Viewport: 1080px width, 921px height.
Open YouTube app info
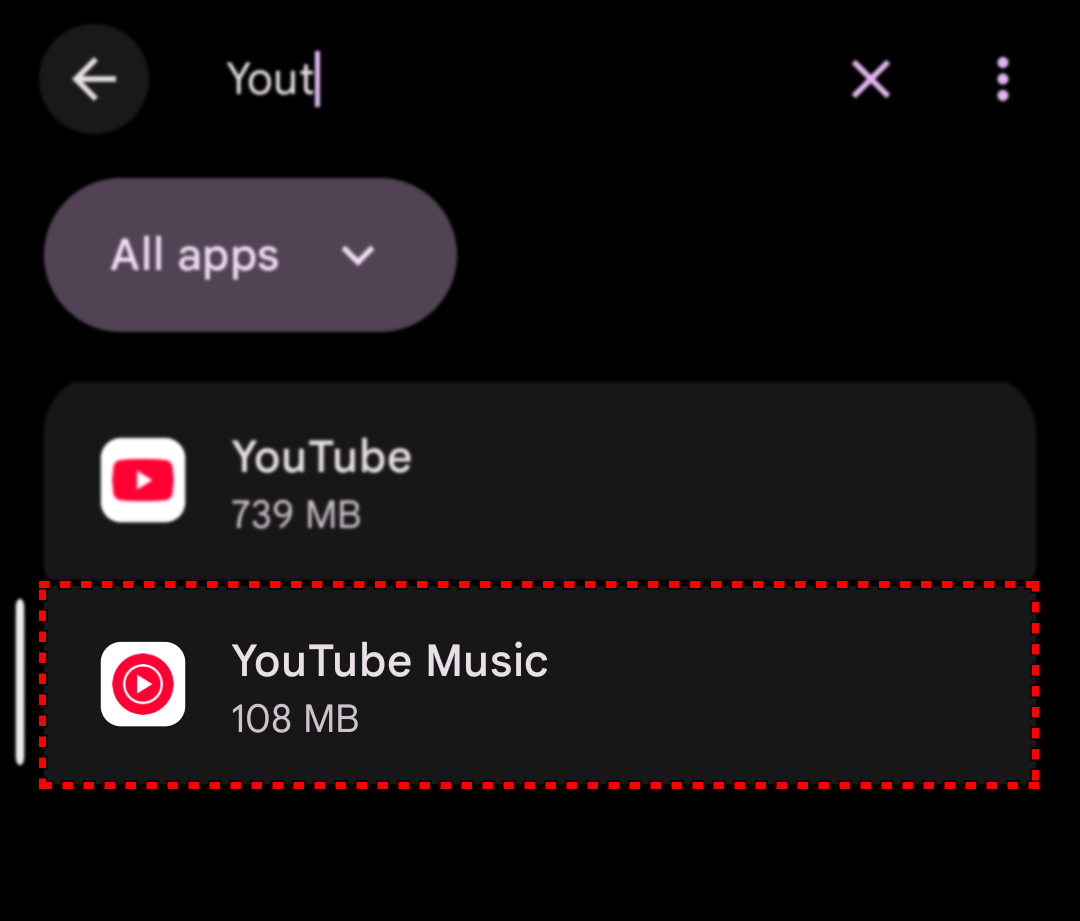coord(540,482)
